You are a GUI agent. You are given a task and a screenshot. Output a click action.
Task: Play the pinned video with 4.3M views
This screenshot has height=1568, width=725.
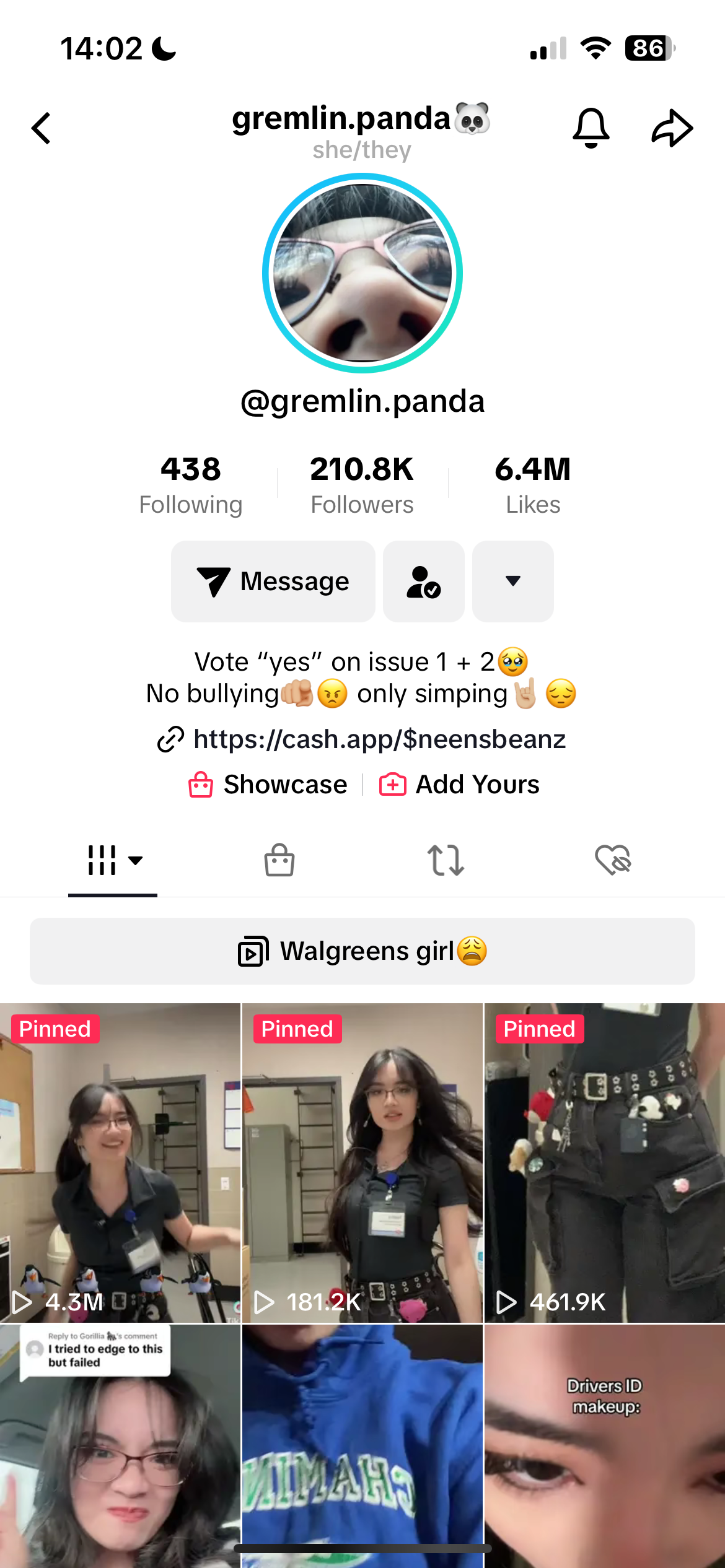pyautogui.click(x=120, y=1162)
